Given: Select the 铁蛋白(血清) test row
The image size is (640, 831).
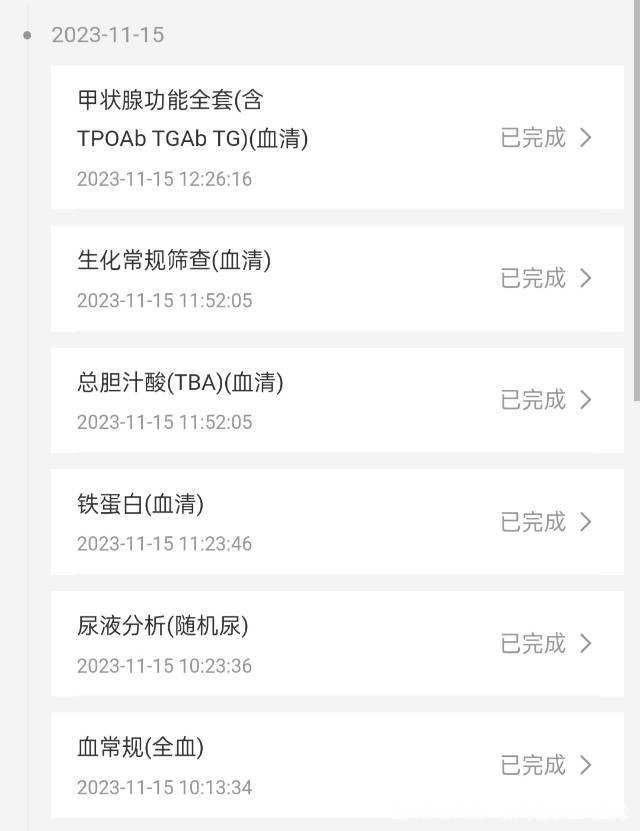Looking at the screenshot, I should pyautogui.click(x=336, y=522).
